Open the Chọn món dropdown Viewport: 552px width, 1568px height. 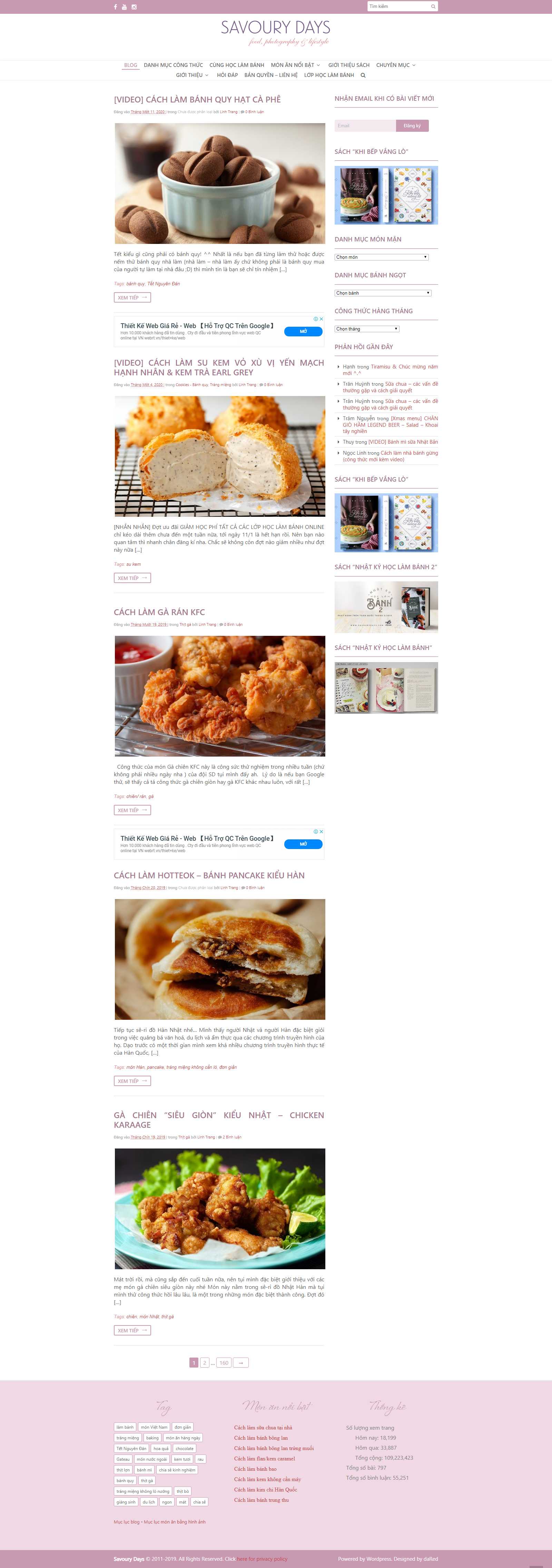[x=382, y=257]
